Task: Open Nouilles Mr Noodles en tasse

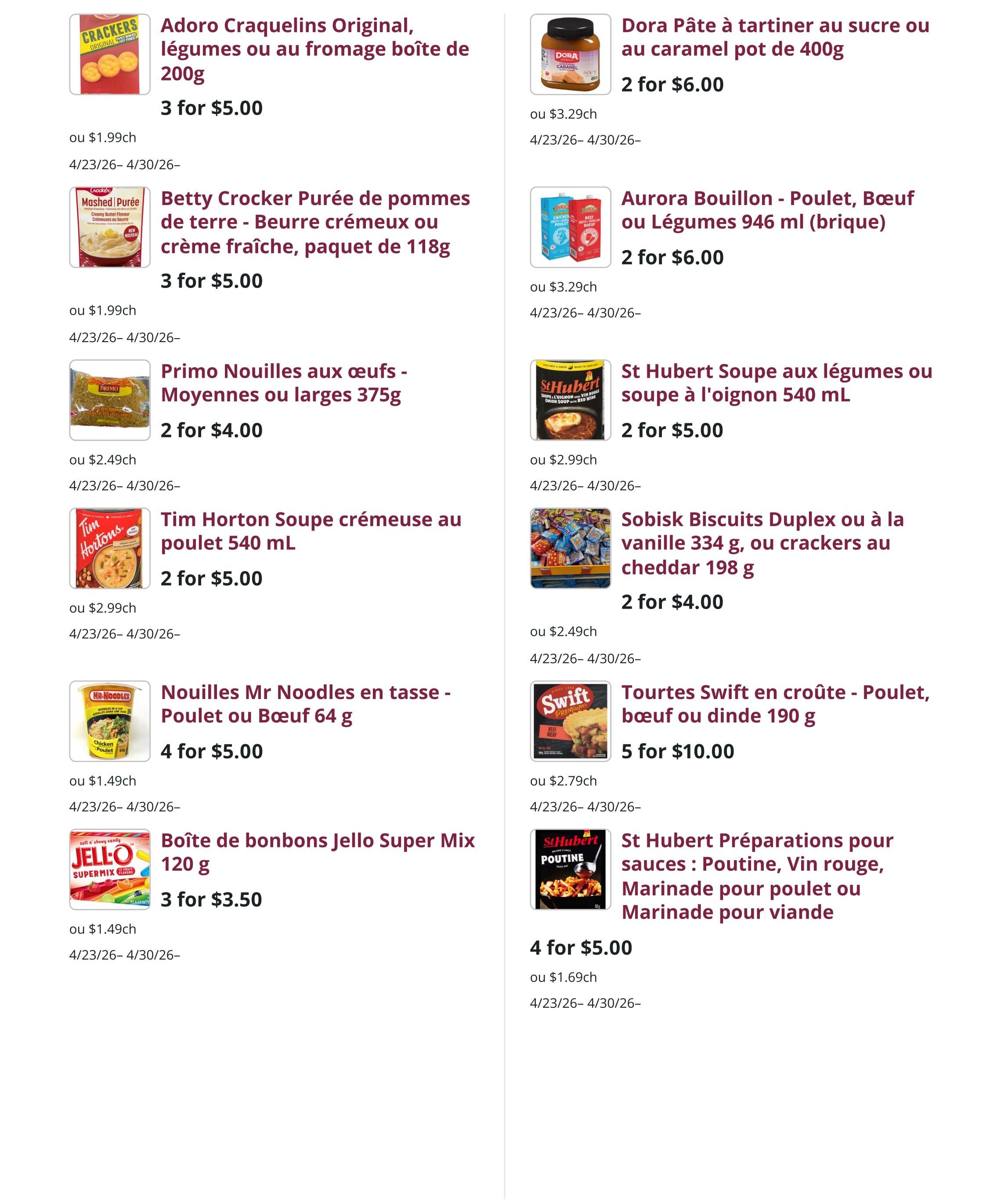Action: (305, 704)
